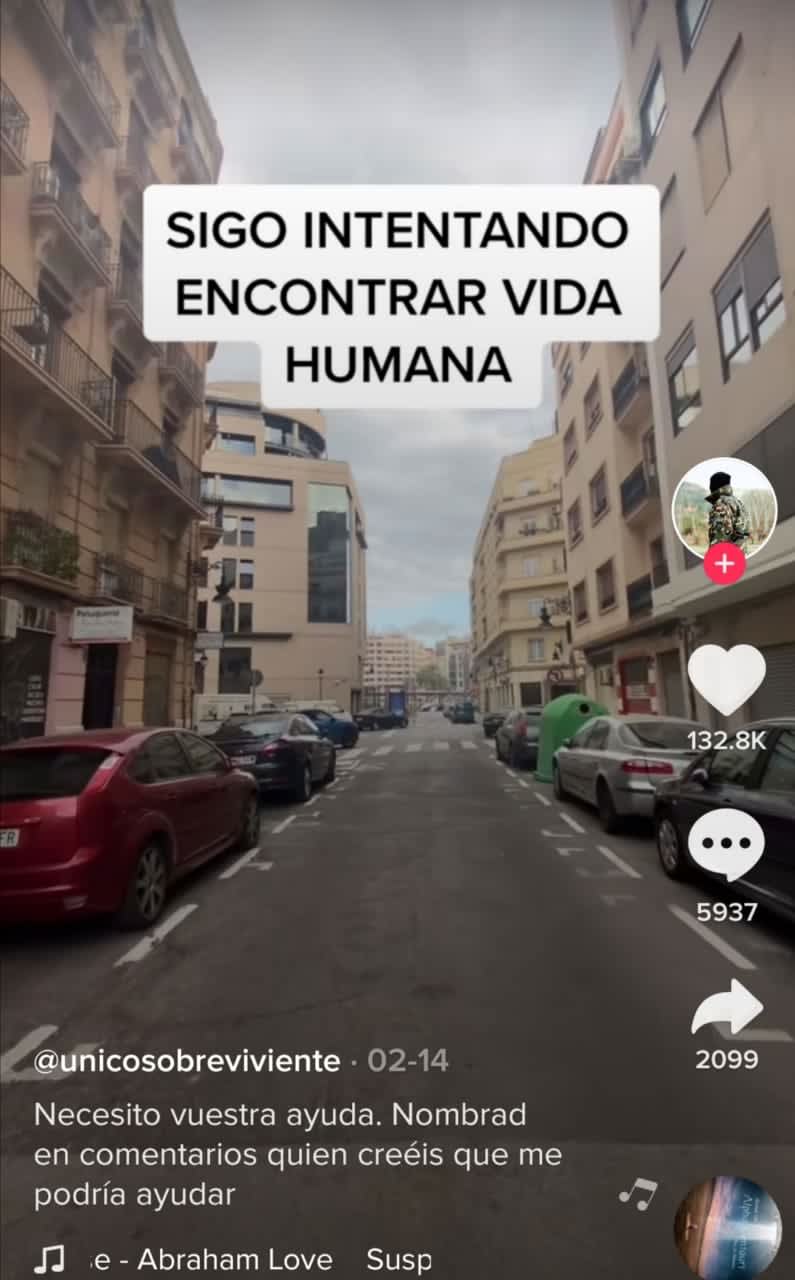795x1280 pixels.
Task: Open the spinning music disc
Action: click(x=727, y=1228)
